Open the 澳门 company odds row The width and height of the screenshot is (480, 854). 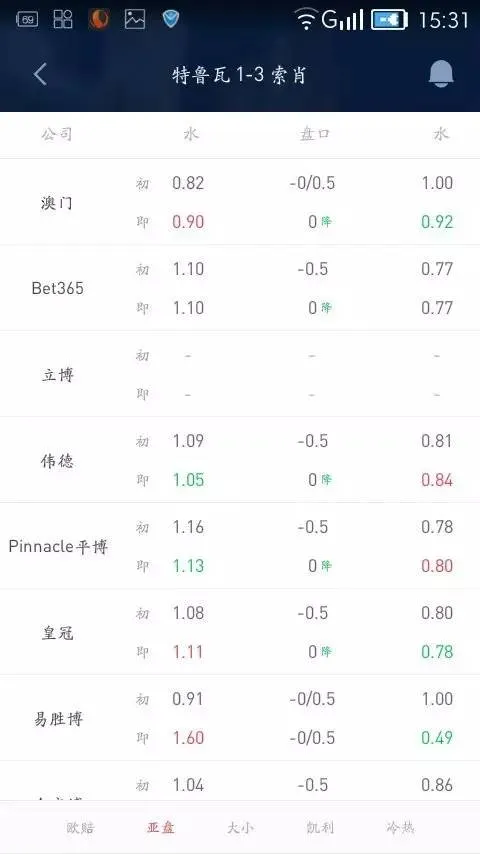pos(240,202)
